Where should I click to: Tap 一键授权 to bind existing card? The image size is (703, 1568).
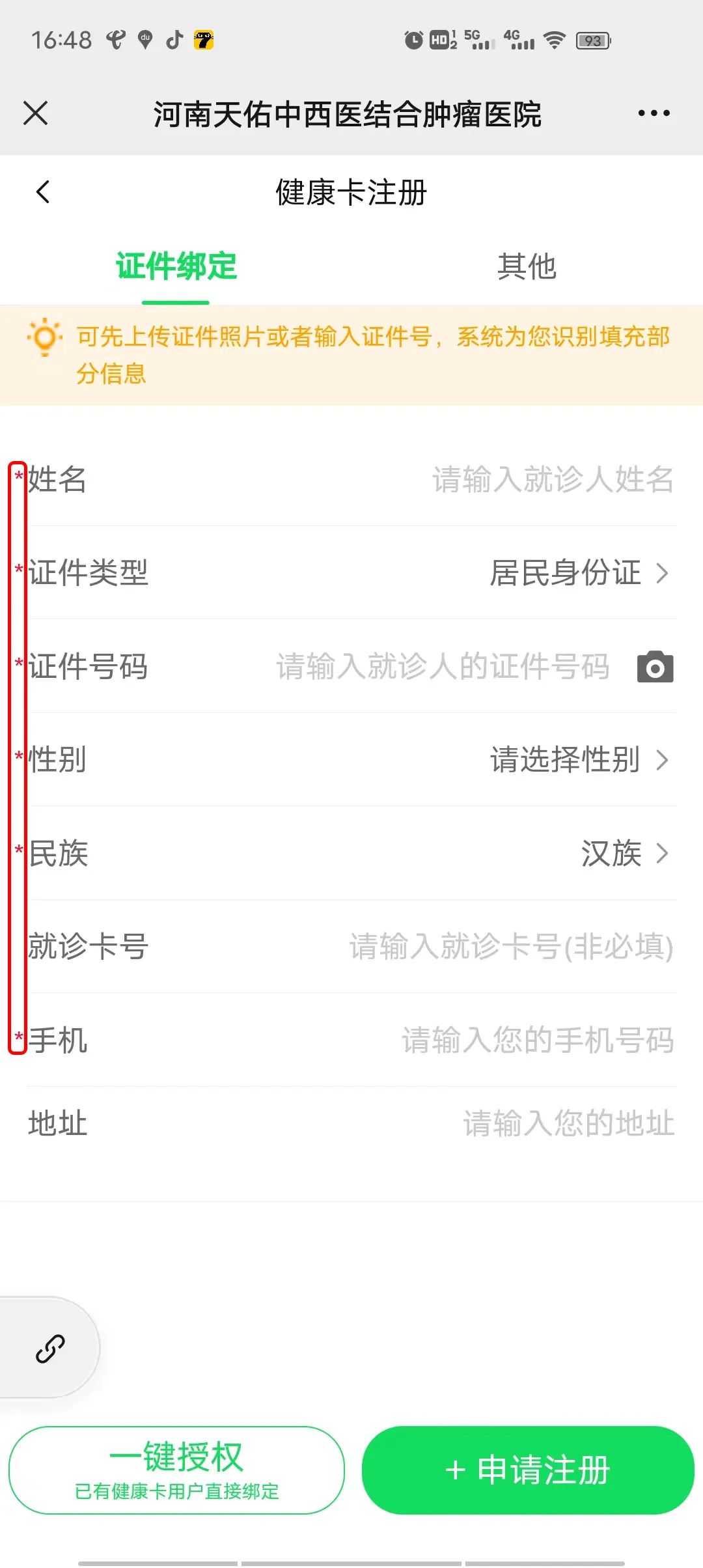click(x=176, y=1470)
